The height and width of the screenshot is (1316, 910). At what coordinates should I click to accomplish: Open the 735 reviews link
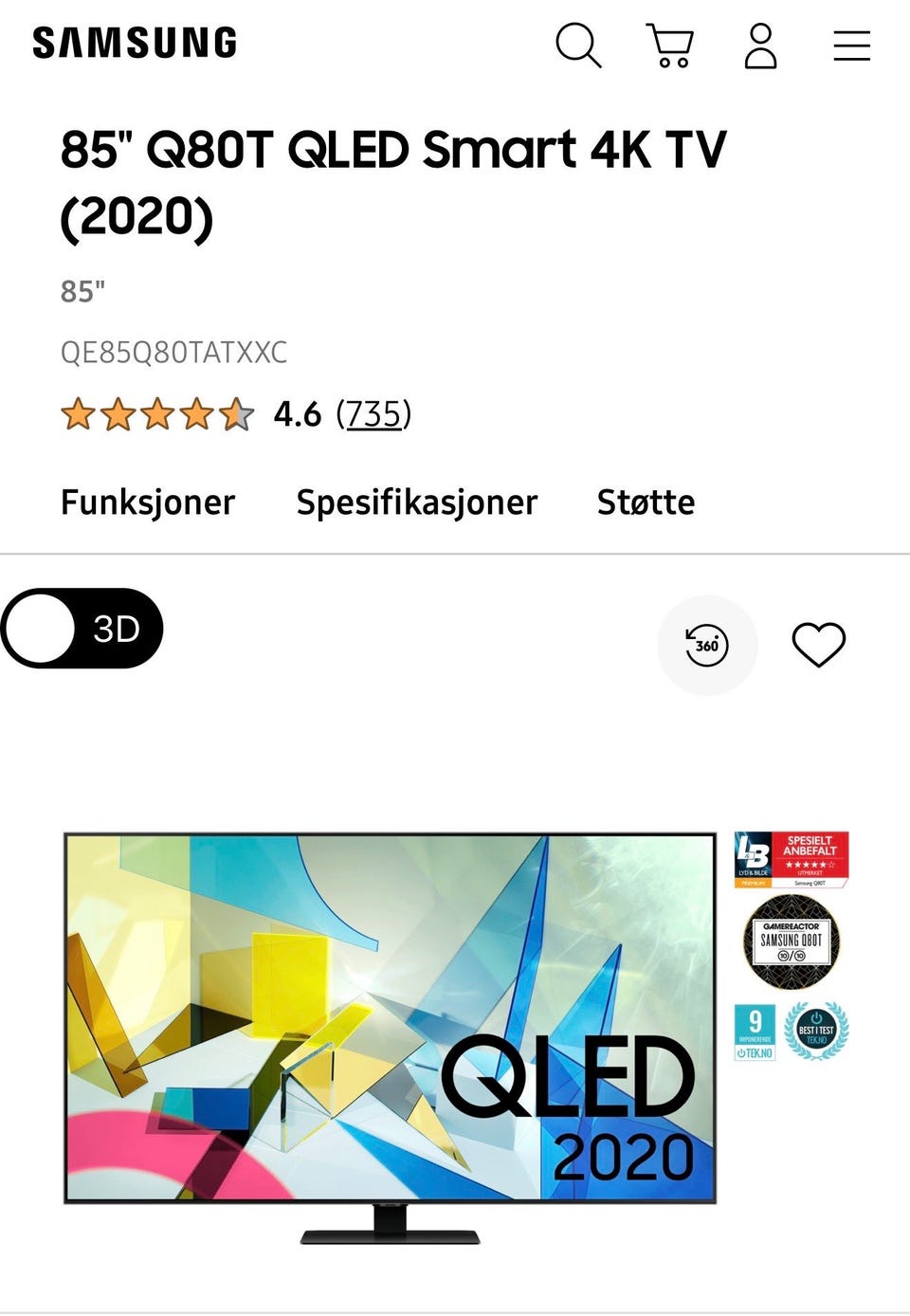pyautogui.click(x=373, y=414)
